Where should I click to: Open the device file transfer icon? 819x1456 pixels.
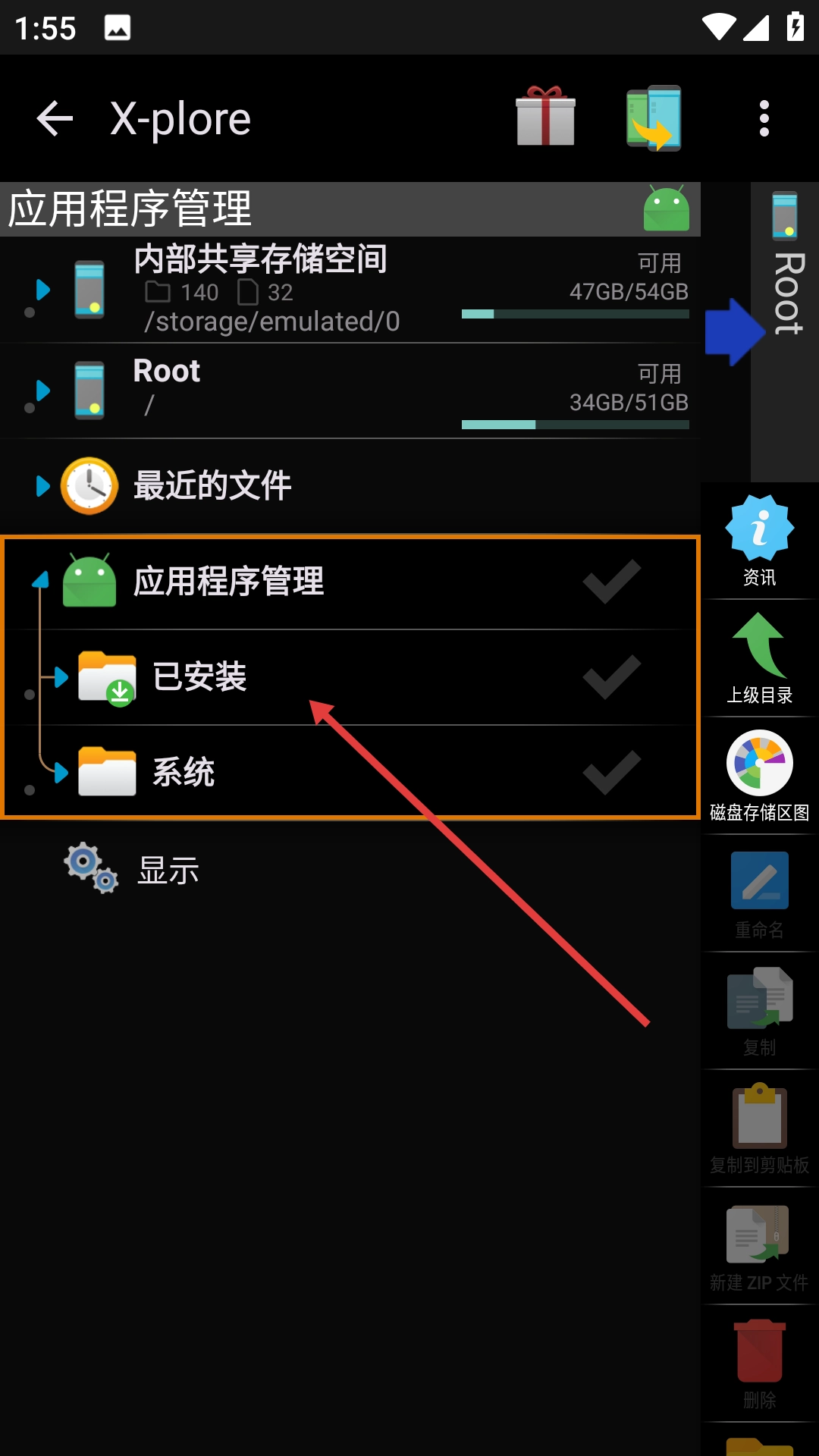pos(654,118)
